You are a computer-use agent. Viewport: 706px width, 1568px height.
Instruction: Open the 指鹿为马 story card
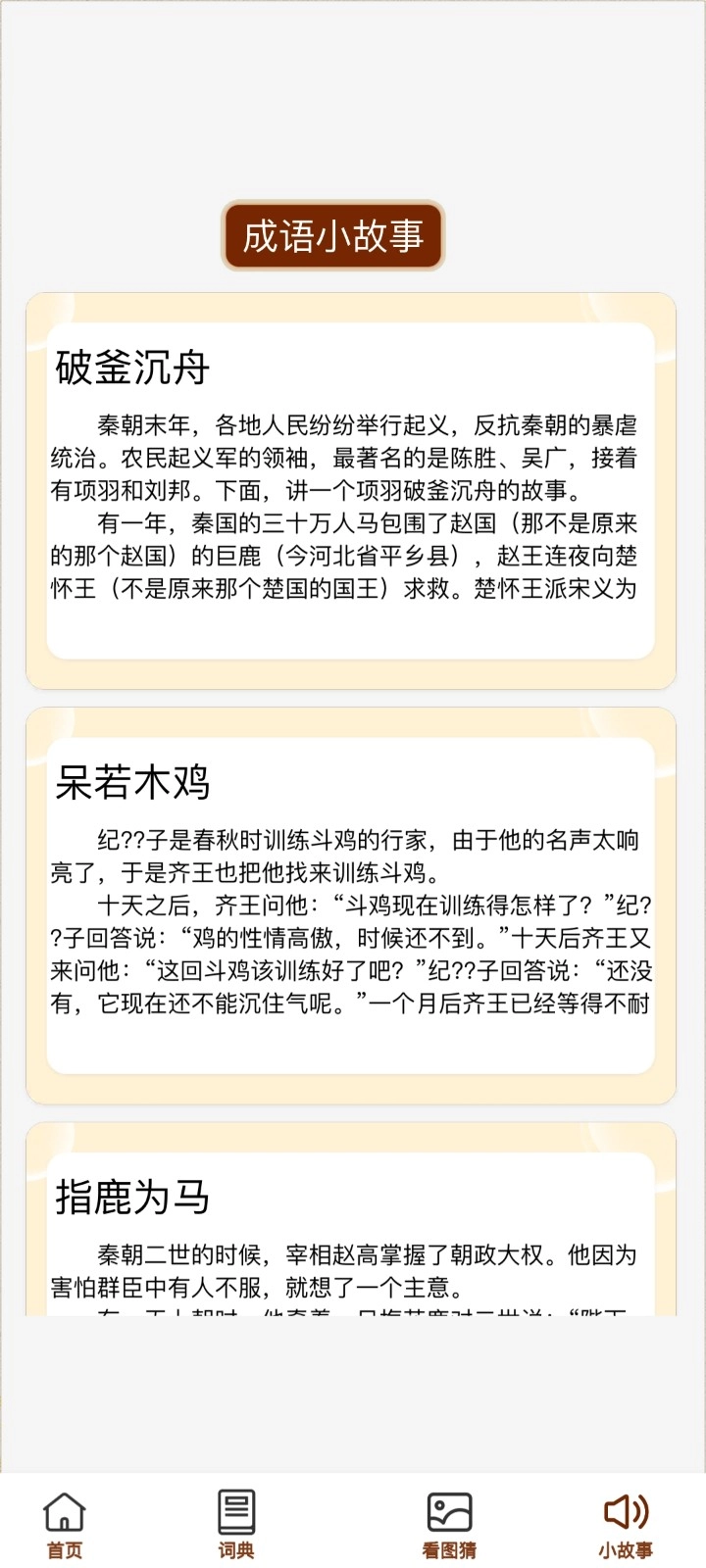350,1235
